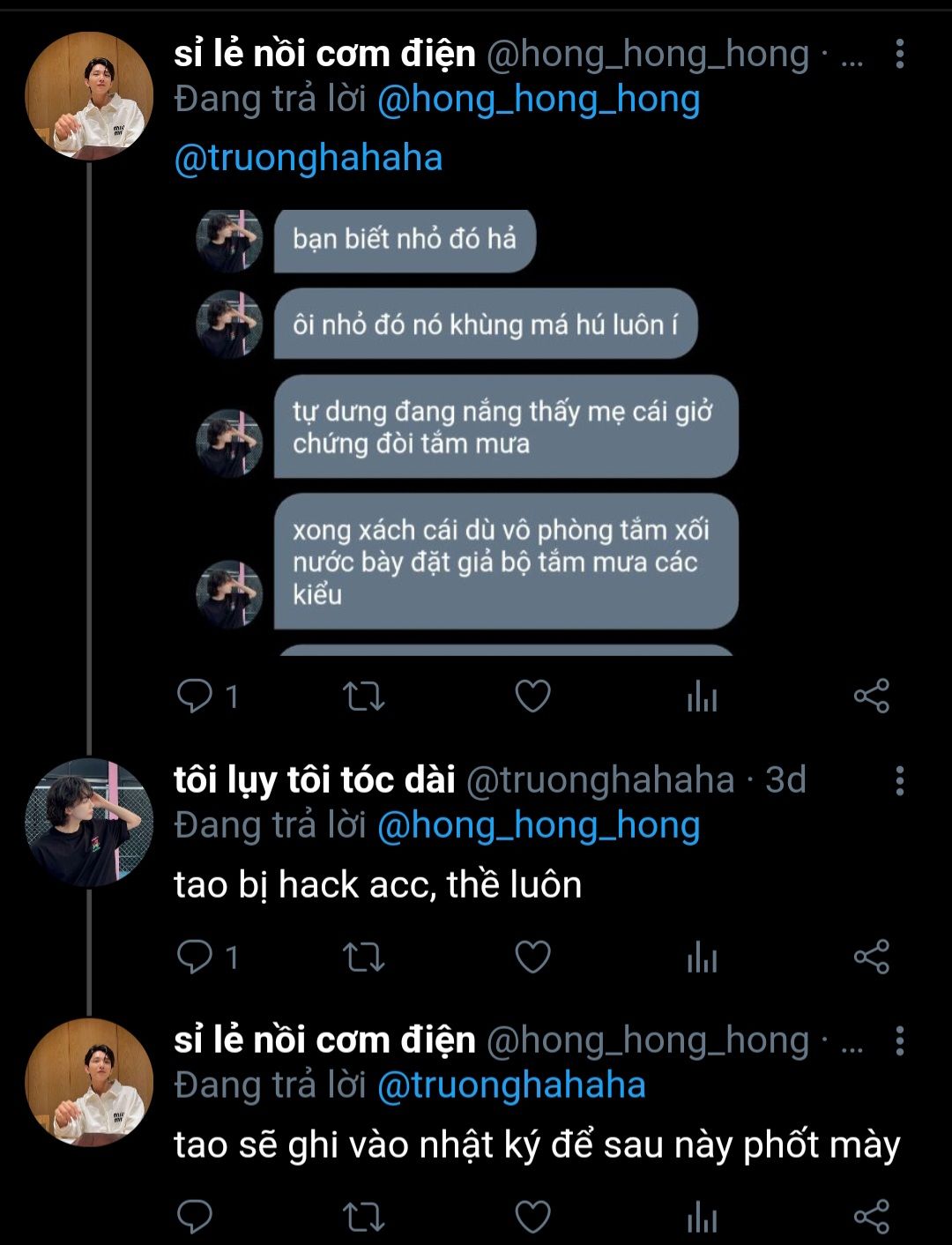Reply to 'tao bị hack acc, thề luôn'
This screenshot has height=1245, width=952.
tap(195, 957)
